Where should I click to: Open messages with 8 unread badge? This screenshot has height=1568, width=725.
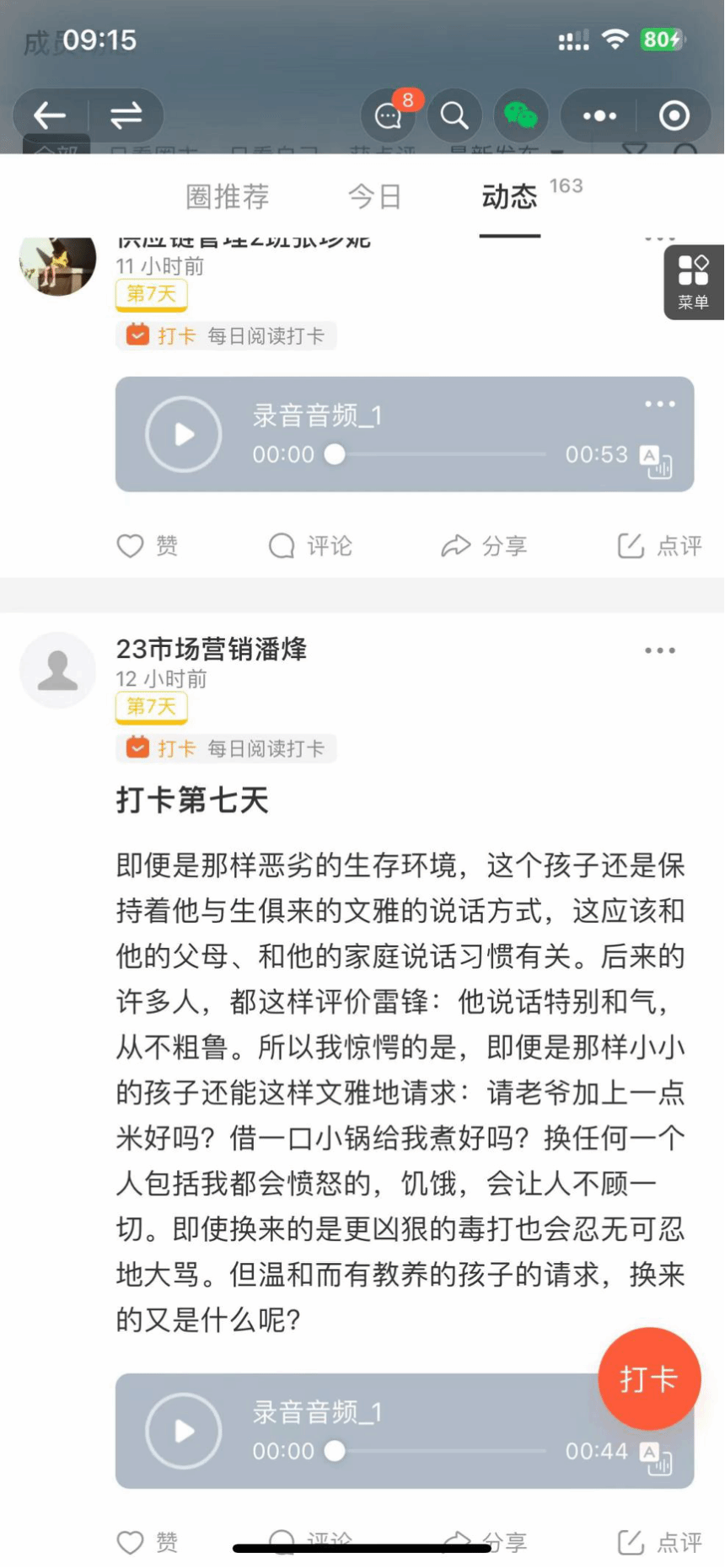pyautogui.click(x=389, y=115)
